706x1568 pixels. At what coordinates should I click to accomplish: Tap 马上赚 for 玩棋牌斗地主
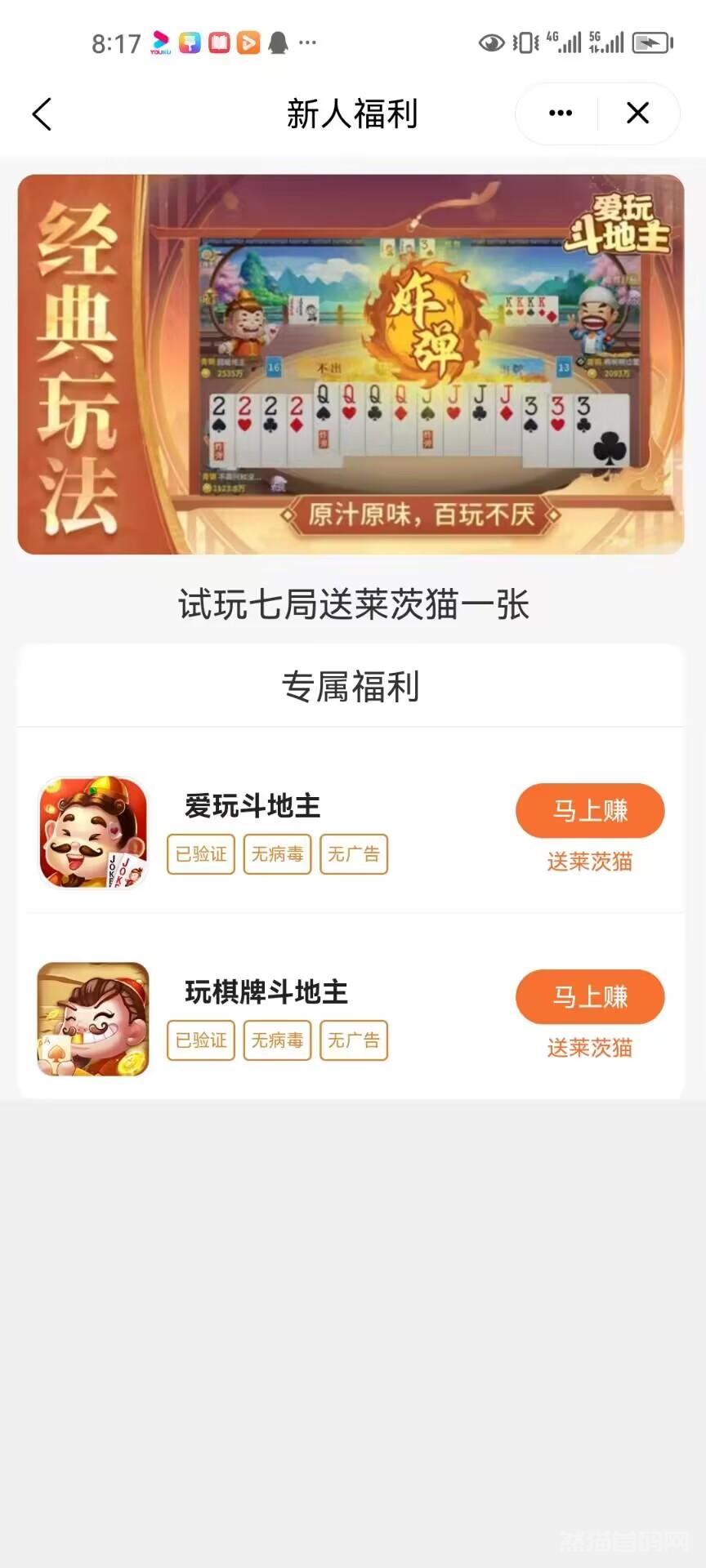(590, 996)
